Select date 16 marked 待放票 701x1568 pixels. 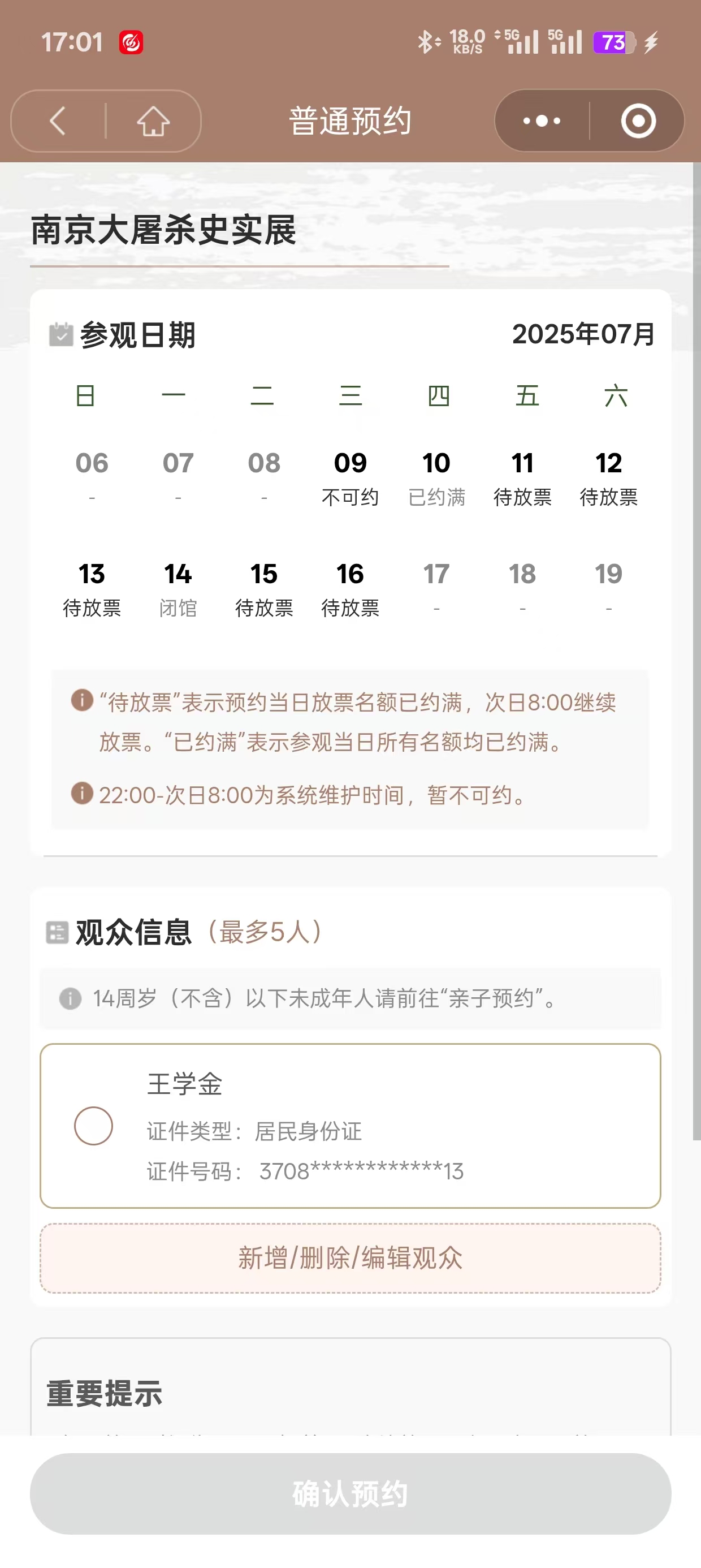coord(350,587)
